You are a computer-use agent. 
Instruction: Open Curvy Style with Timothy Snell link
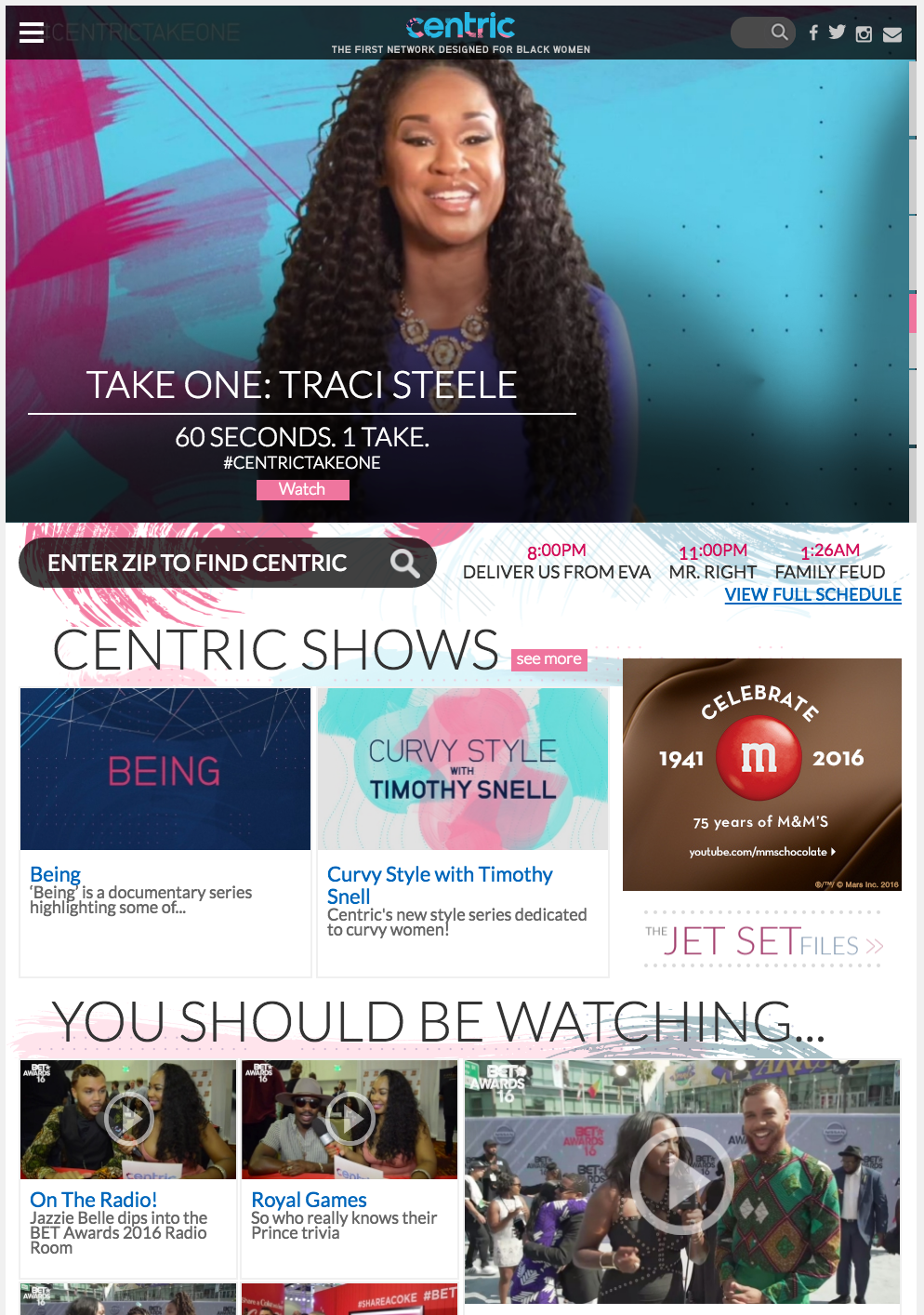440,884
